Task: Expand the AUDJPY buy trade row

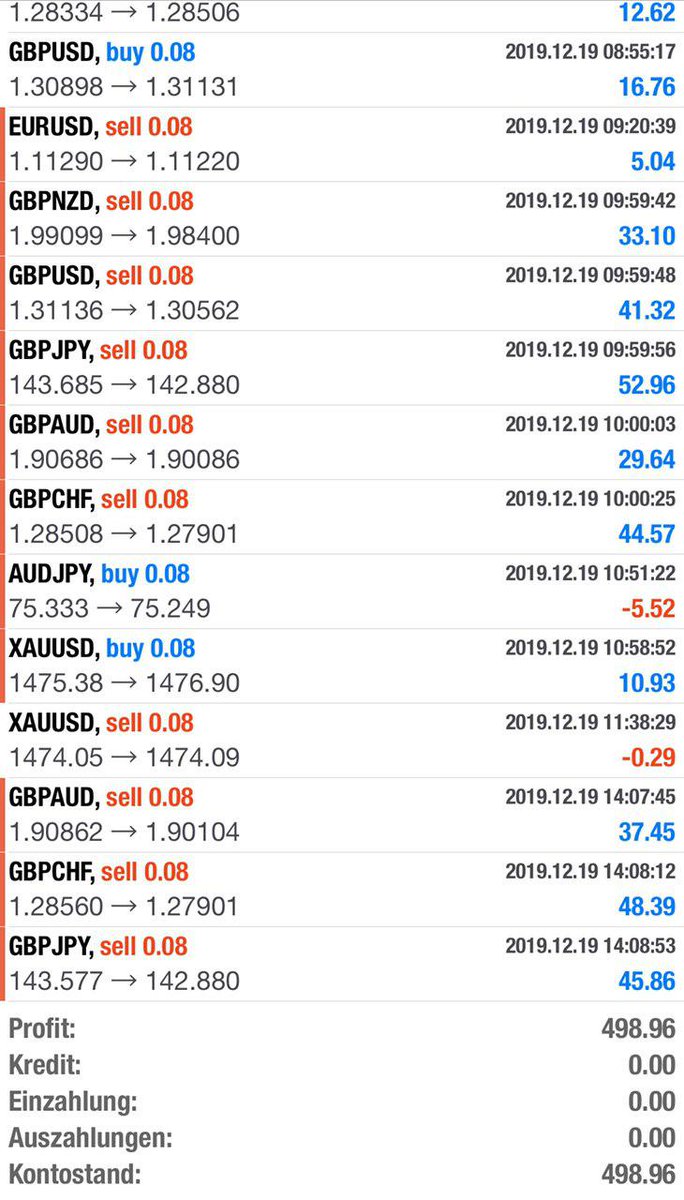Action: 342,591
